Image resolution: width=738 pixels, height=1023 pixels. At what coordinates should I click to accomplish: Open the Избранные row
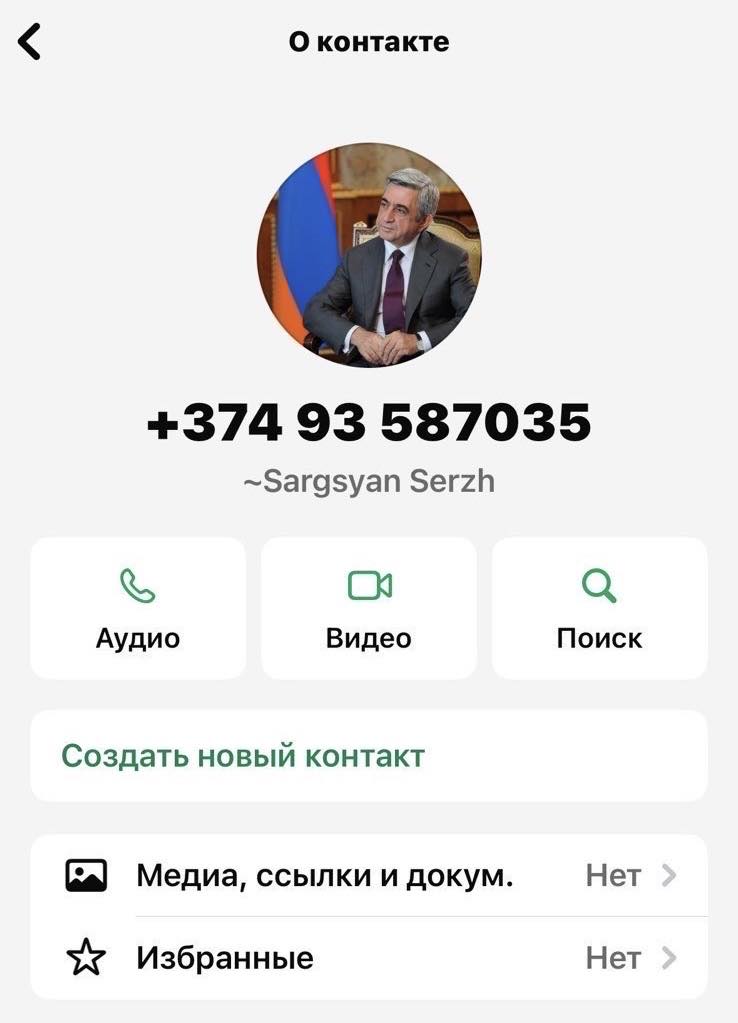369,958
